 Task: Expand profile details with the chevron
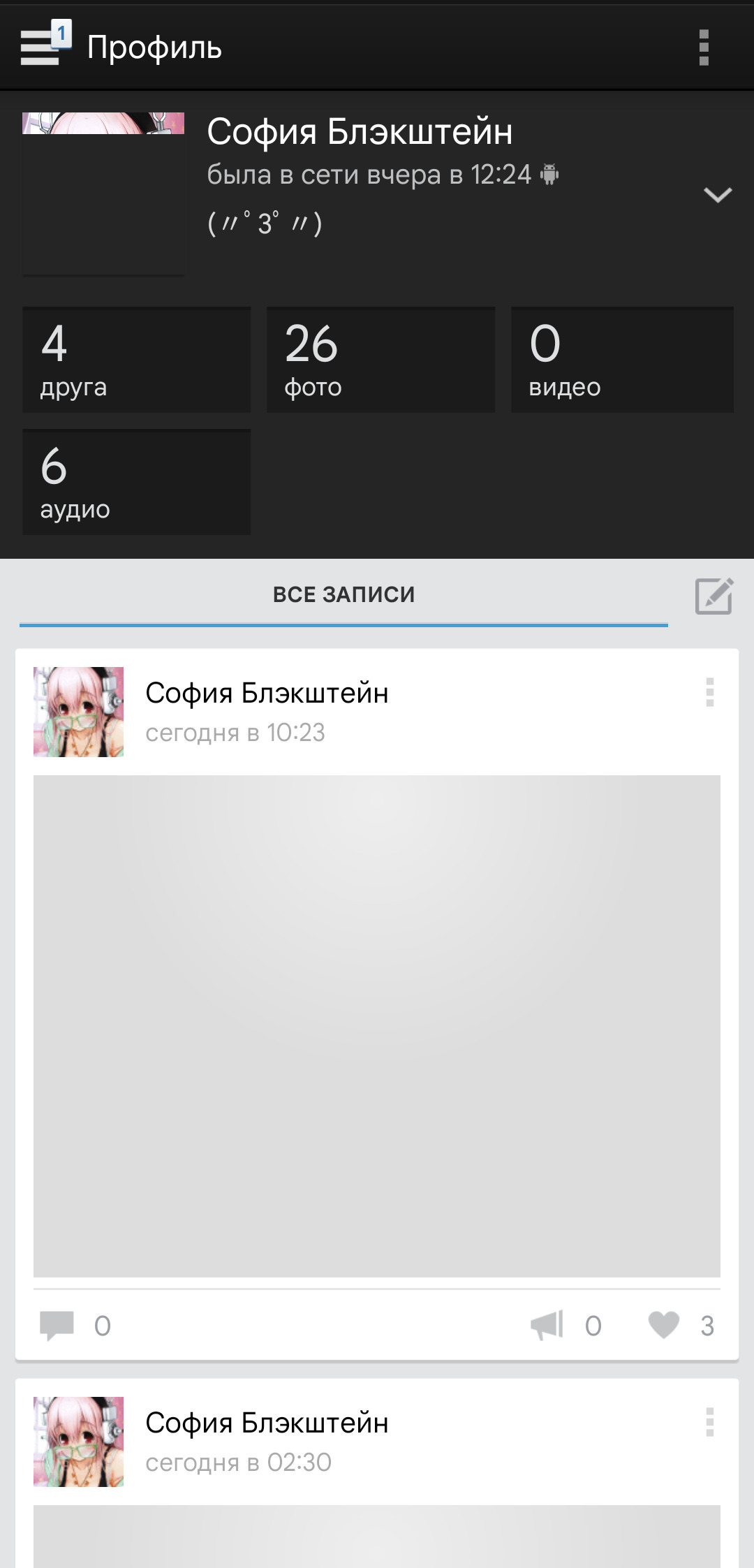click(717, 194)
